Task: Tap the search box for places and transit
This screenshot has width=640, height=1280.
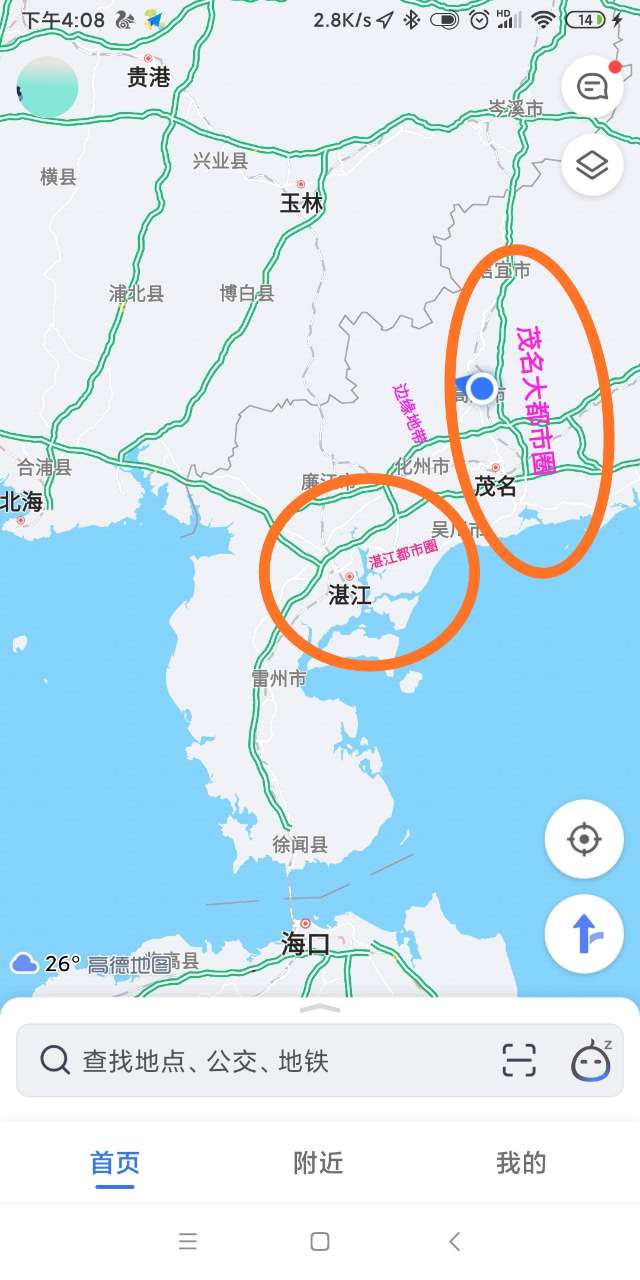Action: tap(260, 1060)
